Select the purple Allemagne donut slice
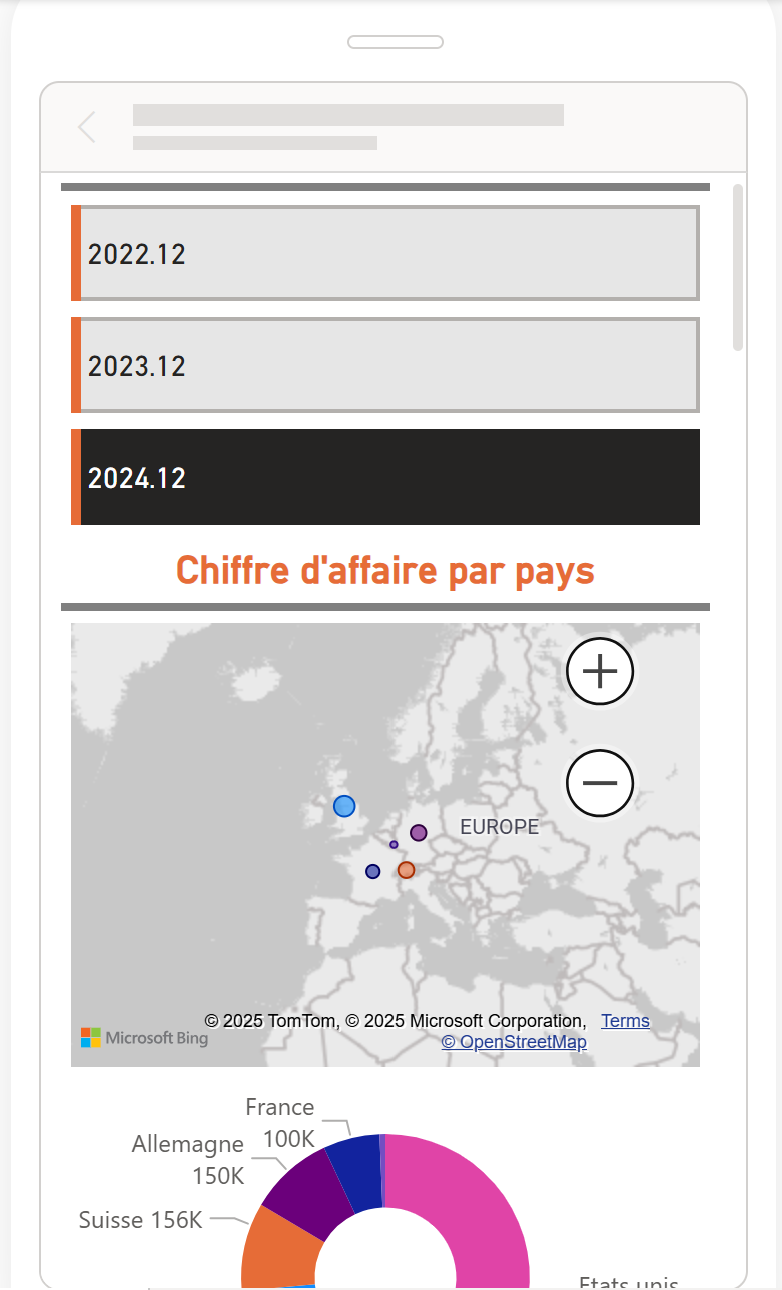The height and width of the screenshot is (1290, 782). pos(305,1190)
